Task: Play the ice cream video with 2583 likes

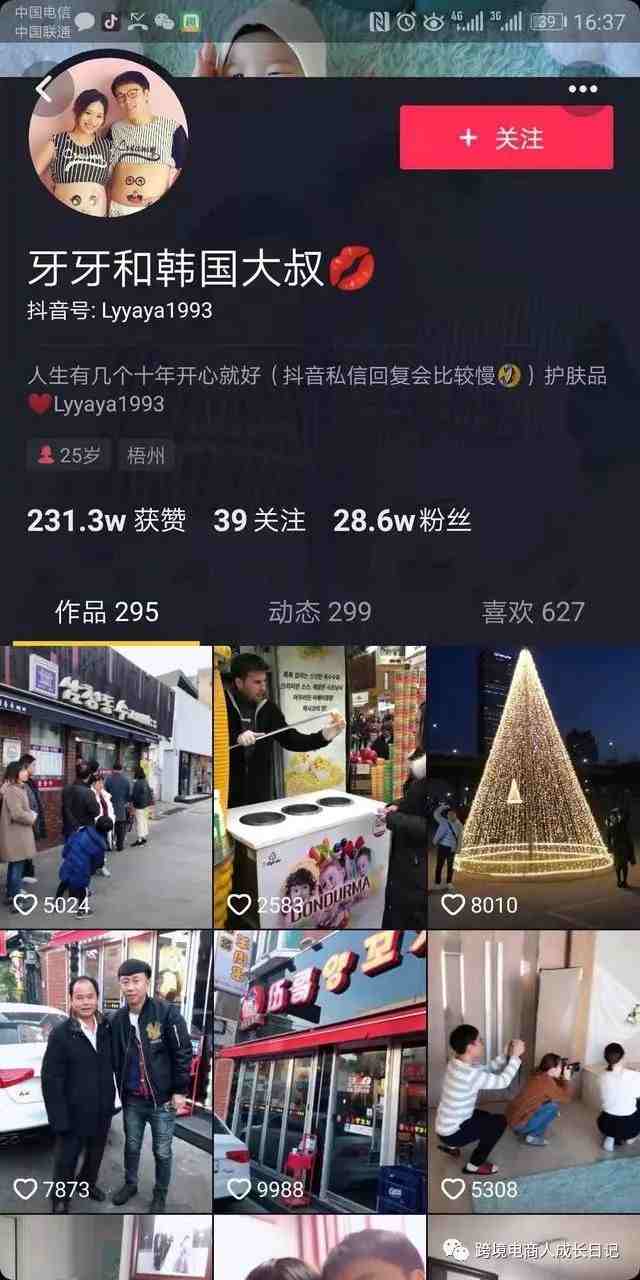Action: pos(319,785)
